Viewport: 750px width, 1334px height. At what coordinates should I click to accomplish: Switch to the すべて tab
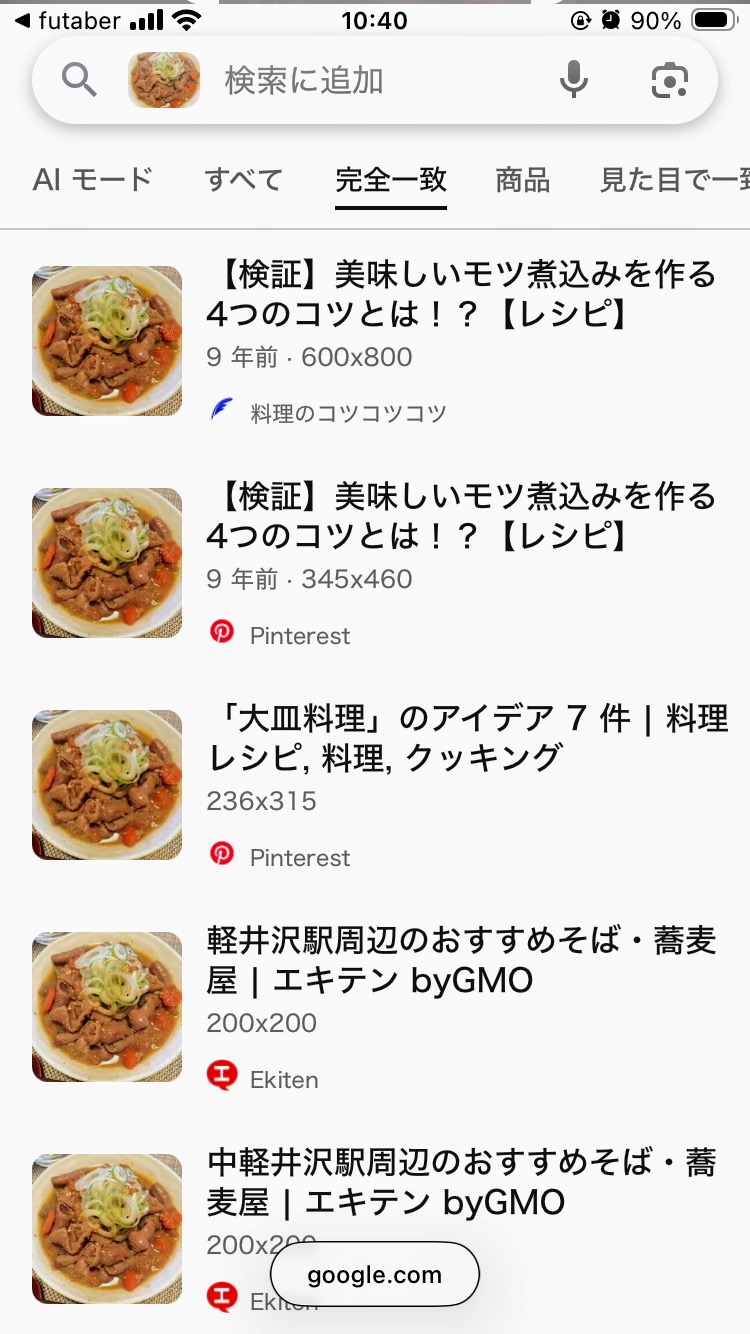pos(244,180)
